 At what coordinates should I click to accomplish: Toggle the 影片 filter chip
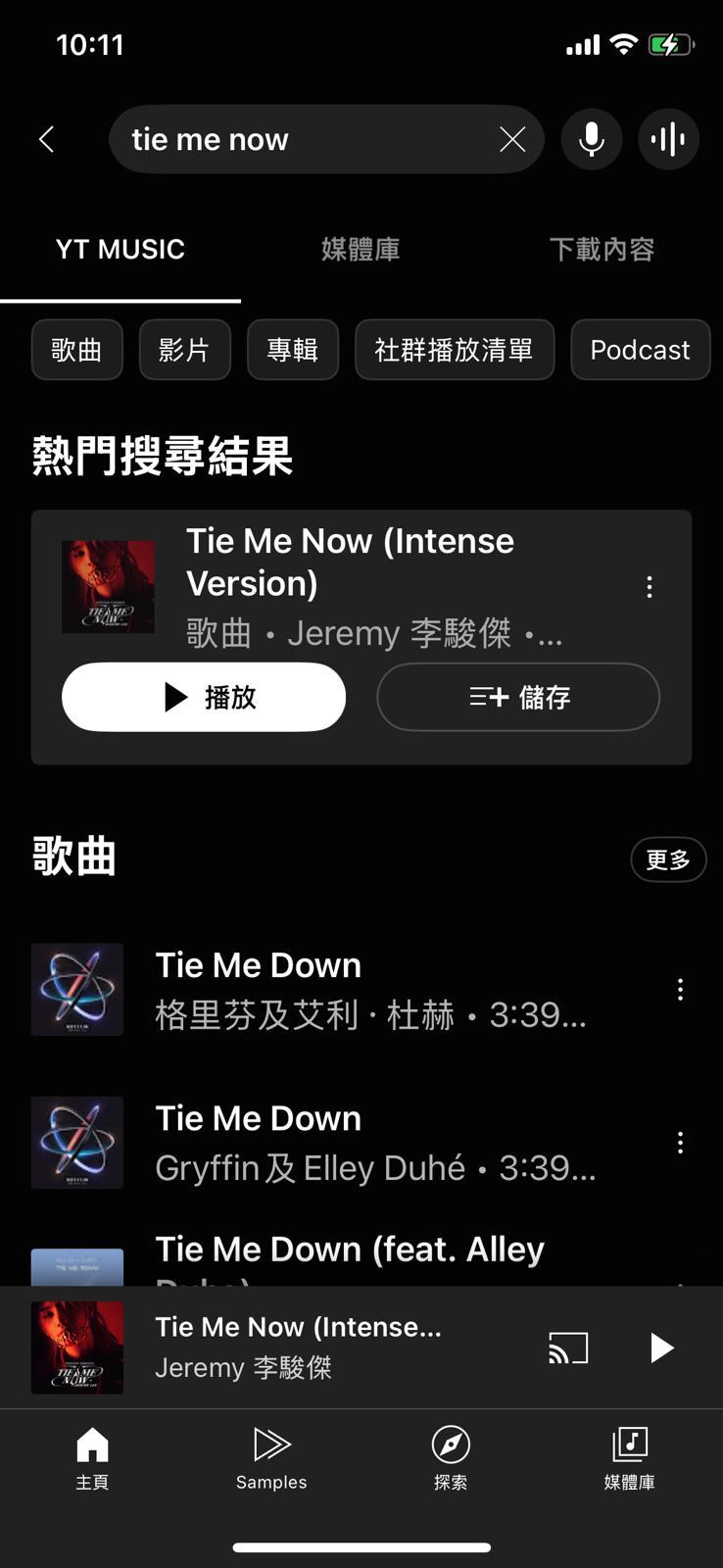(x=184, y=350)
